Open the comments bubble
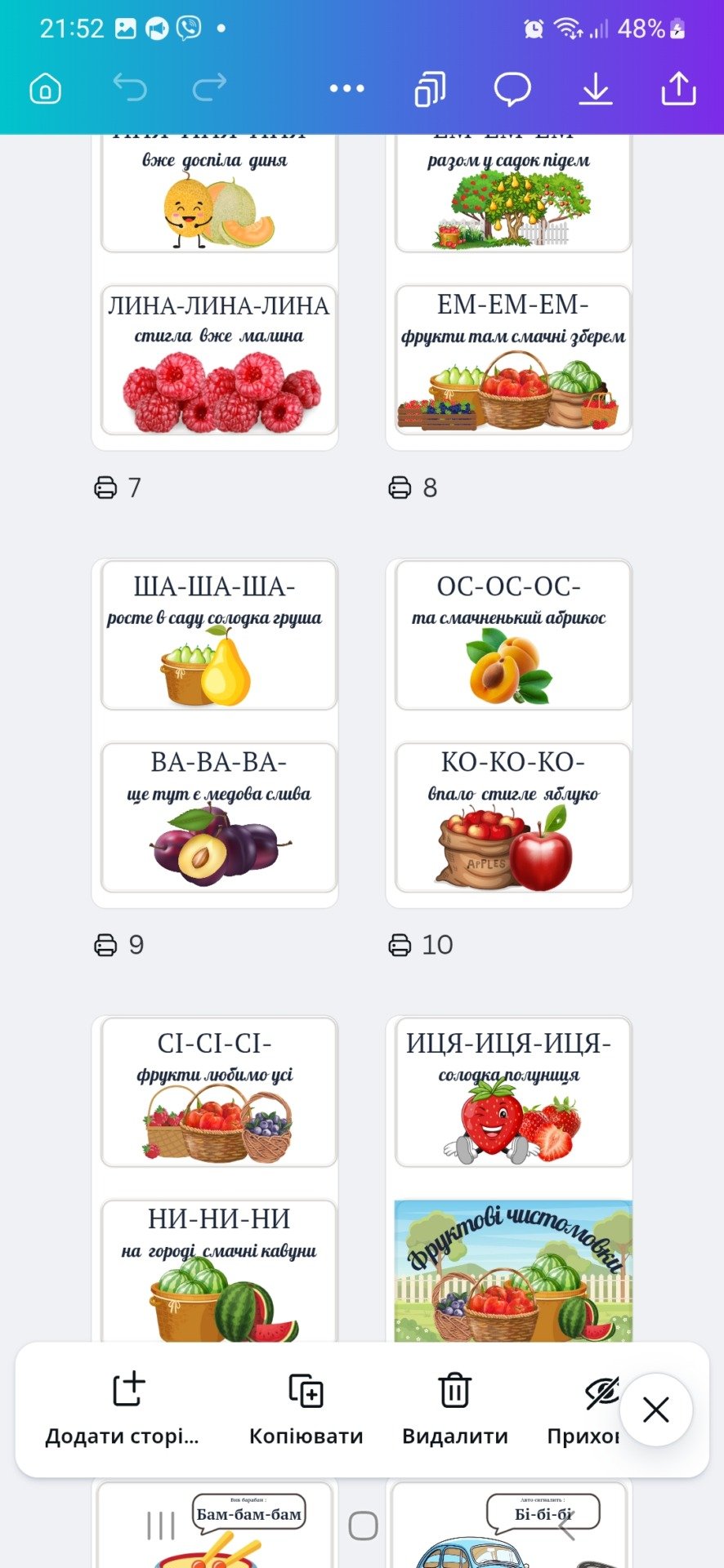Viewport: 724px width, 1568px height. 512,88
